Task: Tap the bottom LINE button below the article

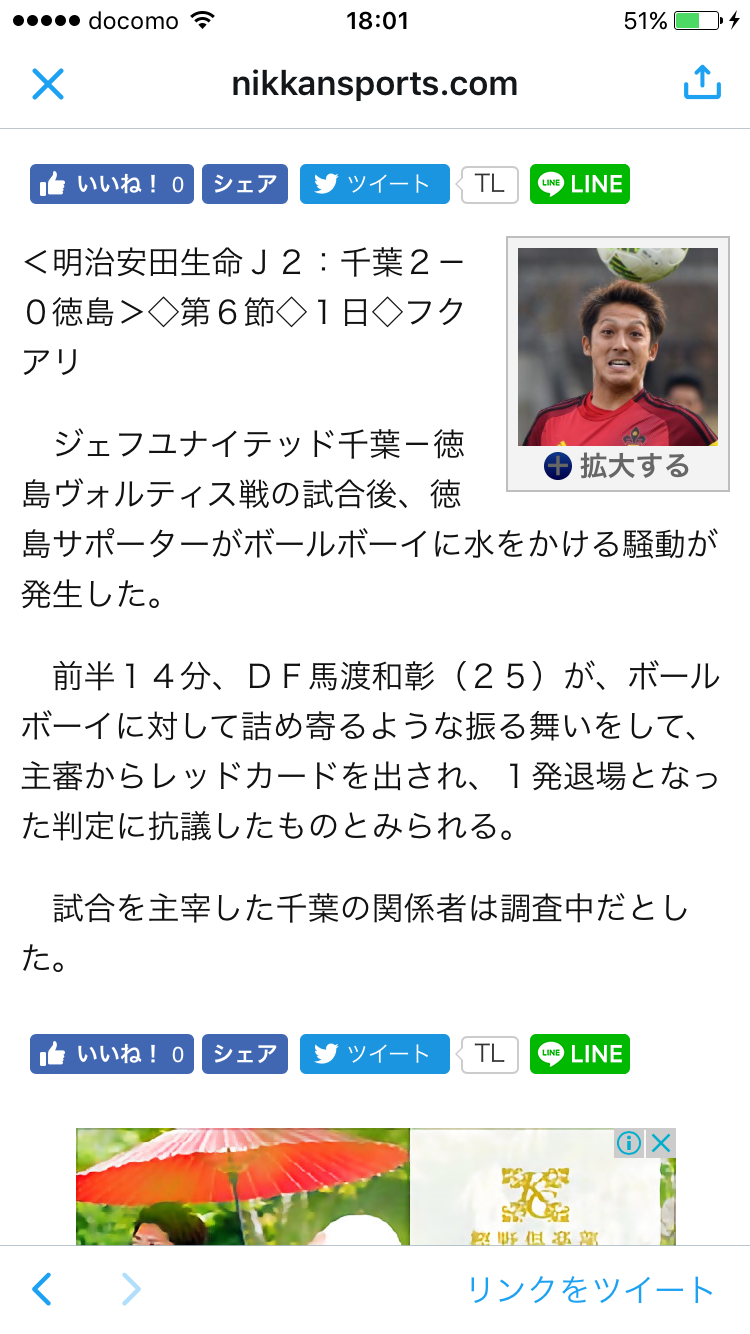Action: 580,1054
